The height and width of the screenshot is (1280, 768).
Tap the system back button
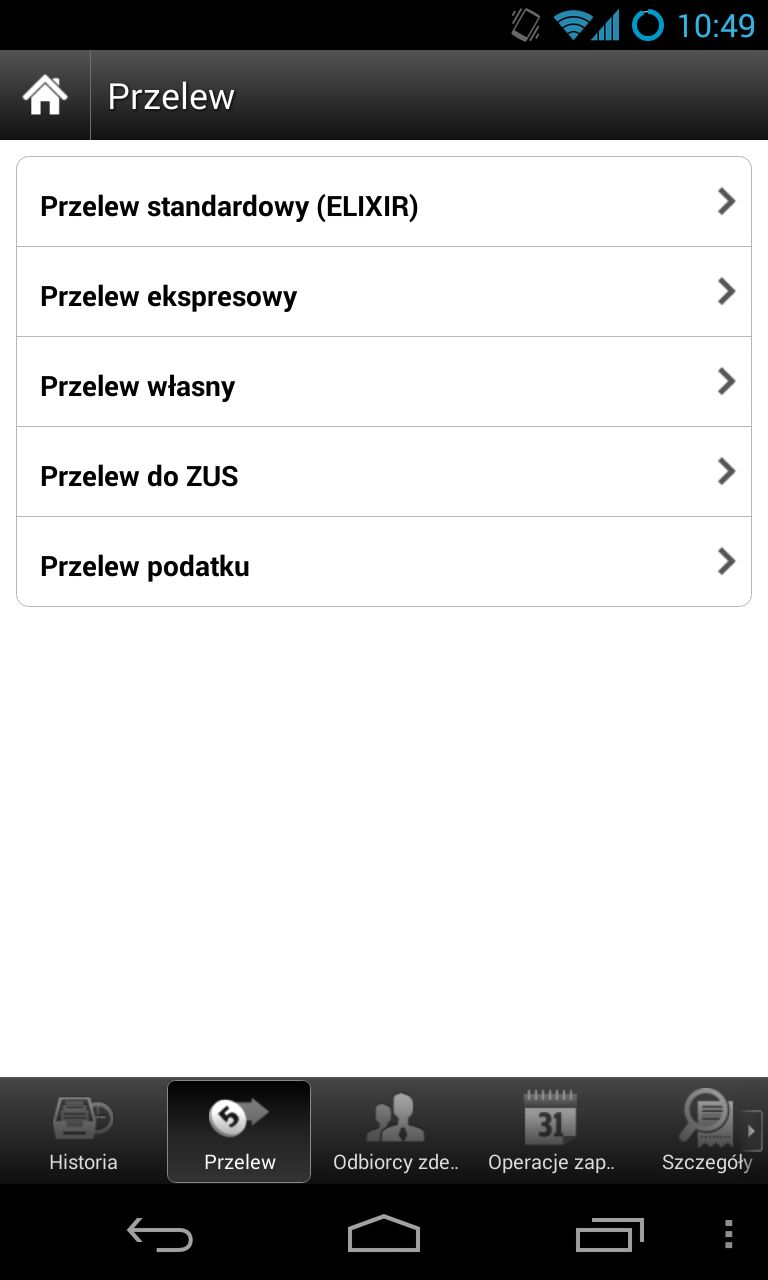[x=159, y=1236]
